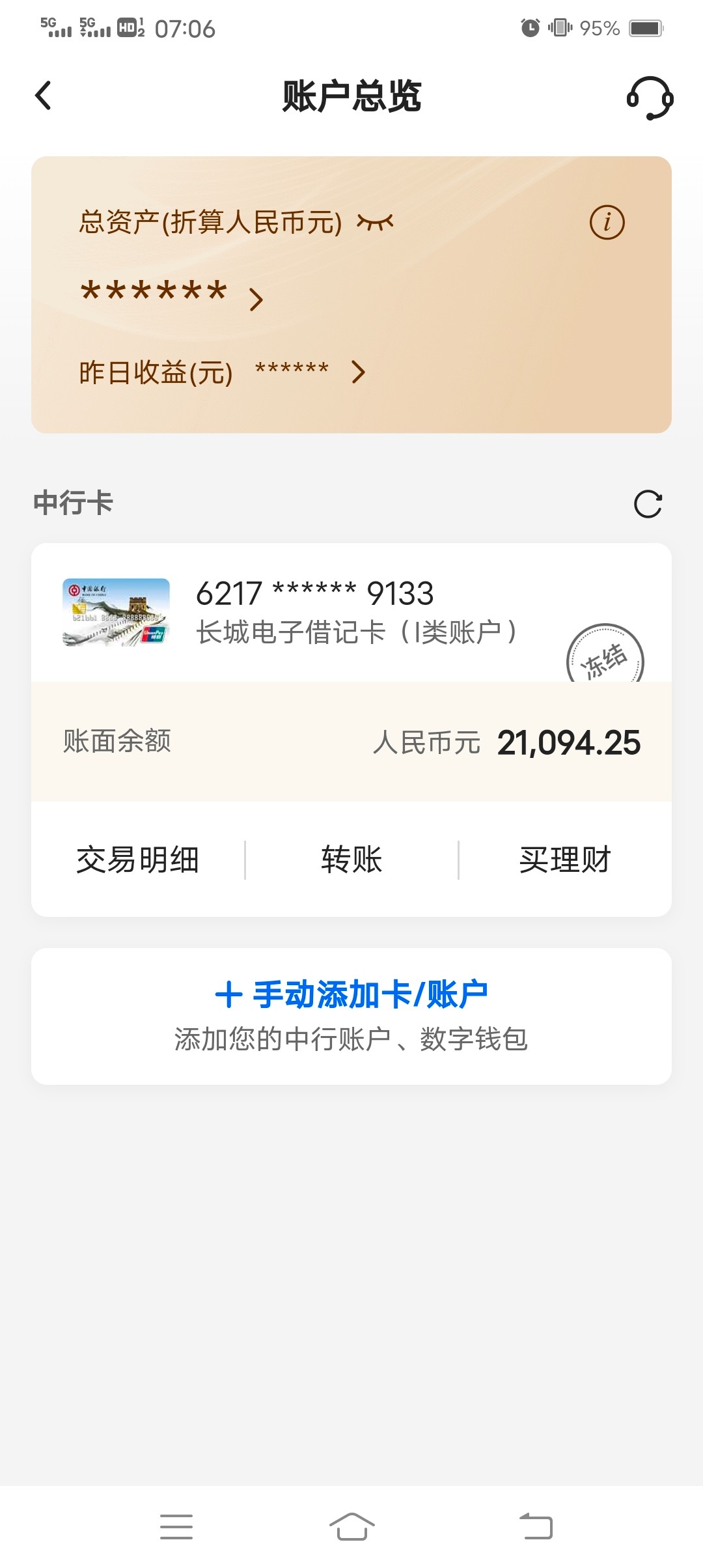Open the total assets info icon
Viewport: 703px width, 1568px height.
point(607,223)
